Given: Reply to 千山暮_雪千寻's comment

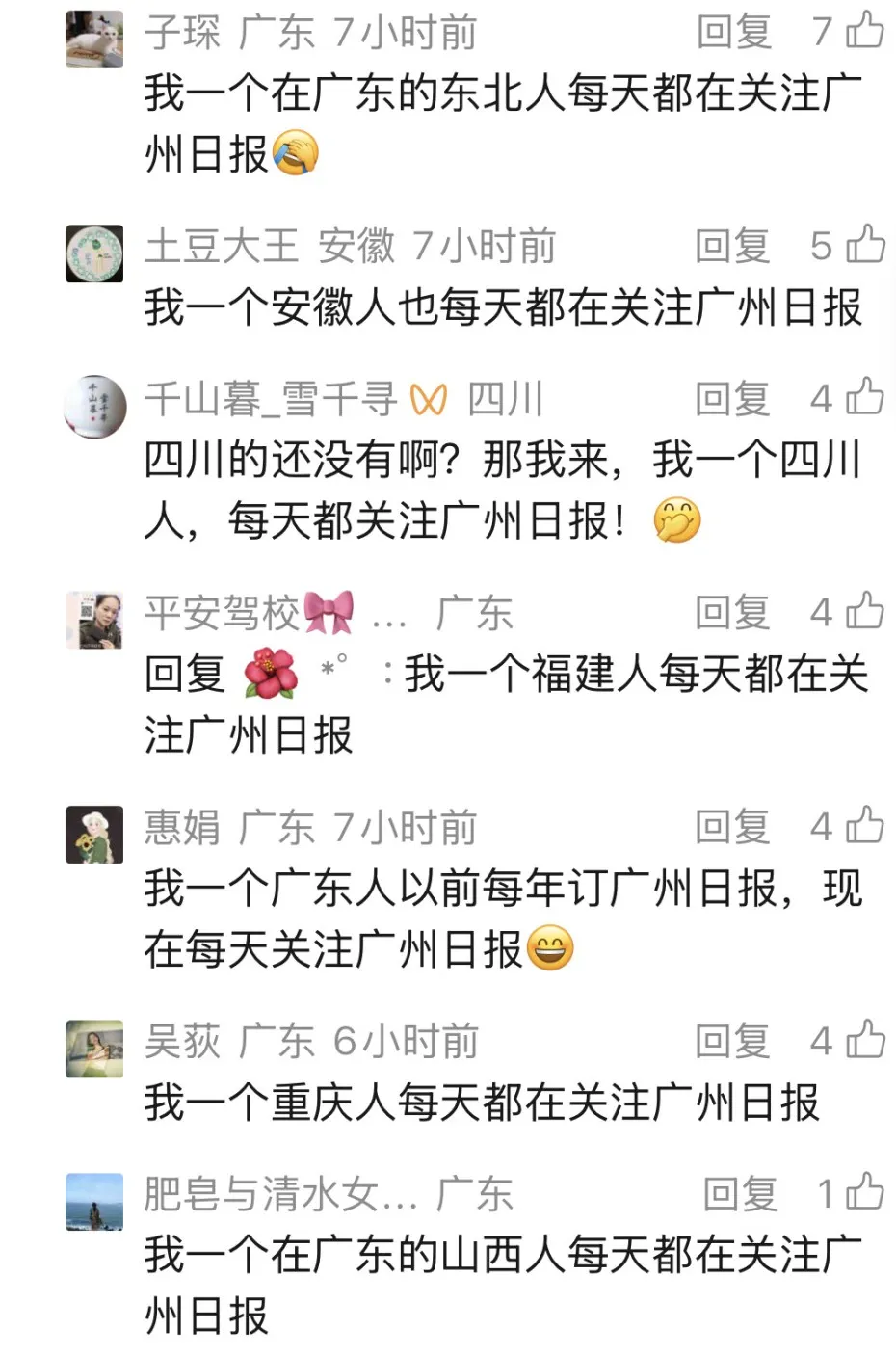Looking at the screenshot, I should tap(733, 399).
